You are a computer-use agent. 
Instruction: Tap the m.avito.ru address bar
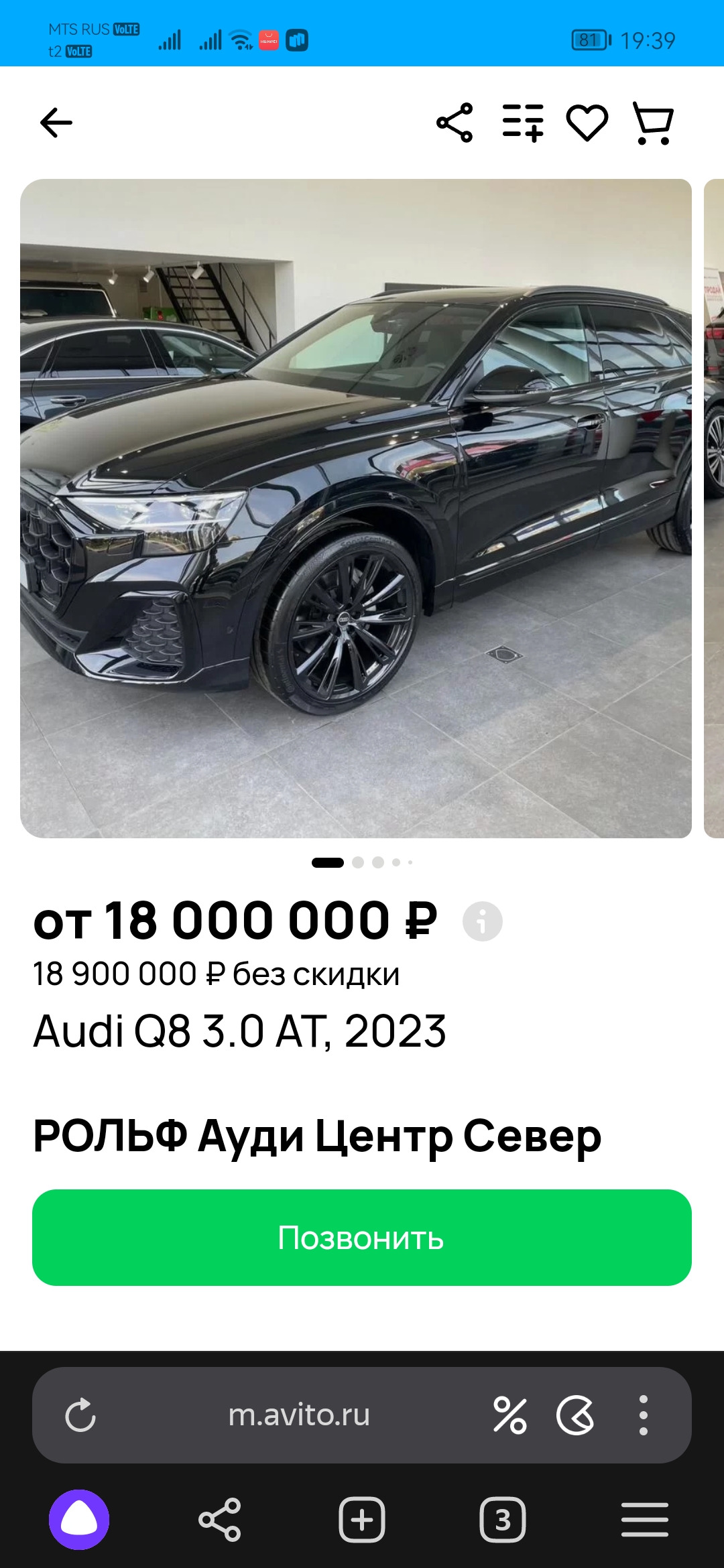tap(299, 1415)
